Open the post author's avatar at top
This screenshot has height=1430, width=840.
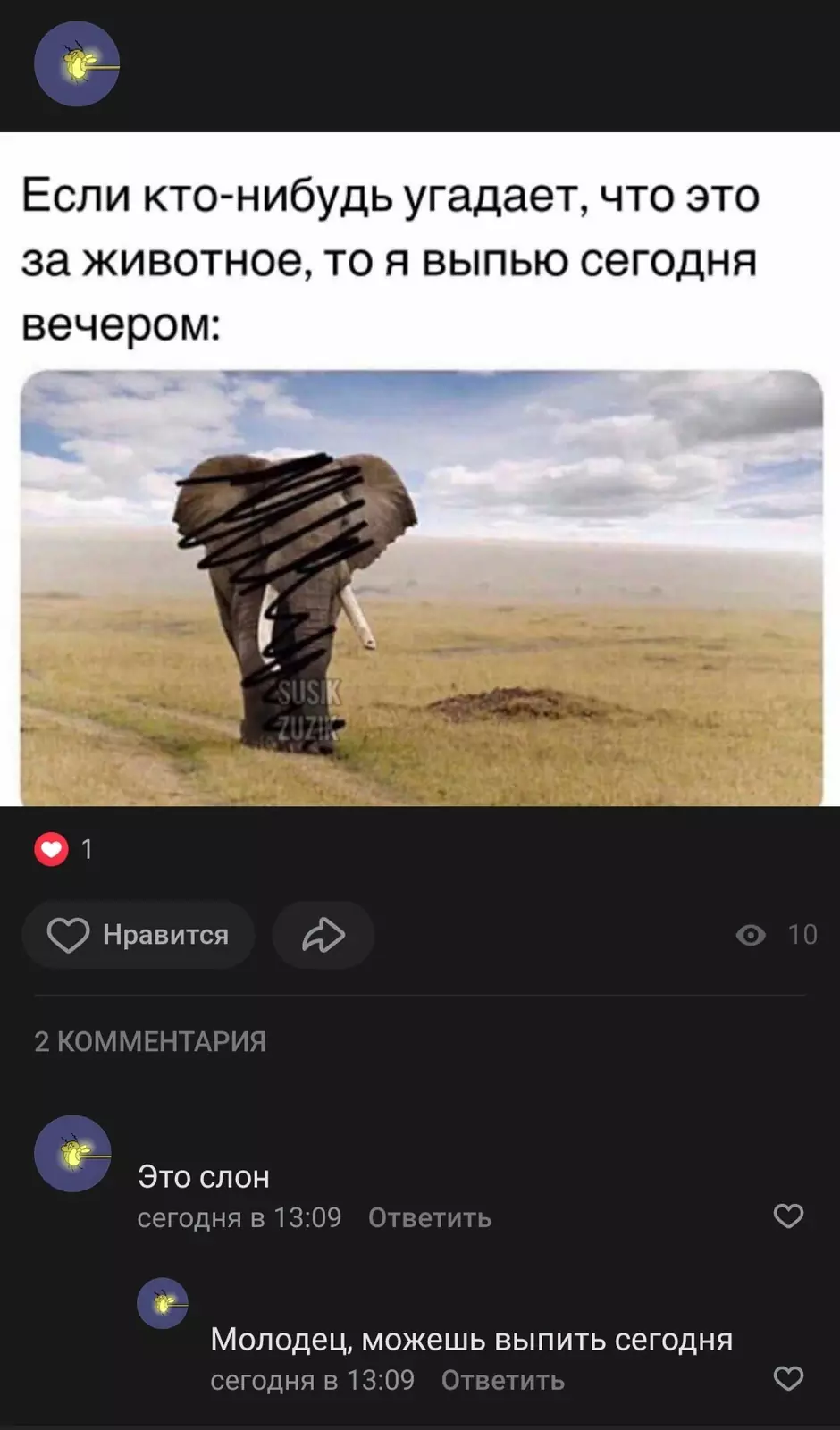click(77, 64)
